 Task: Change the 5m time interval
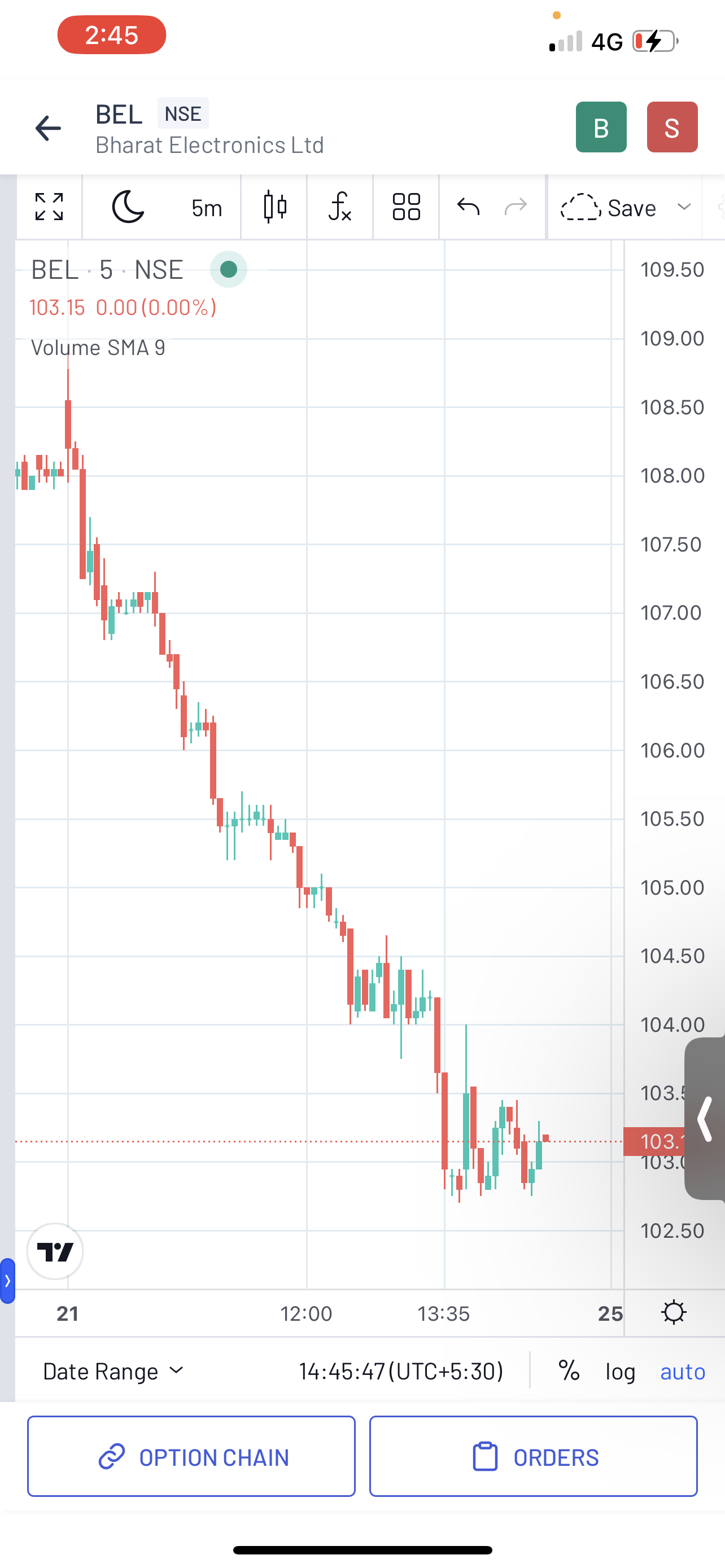click(206, 208)
